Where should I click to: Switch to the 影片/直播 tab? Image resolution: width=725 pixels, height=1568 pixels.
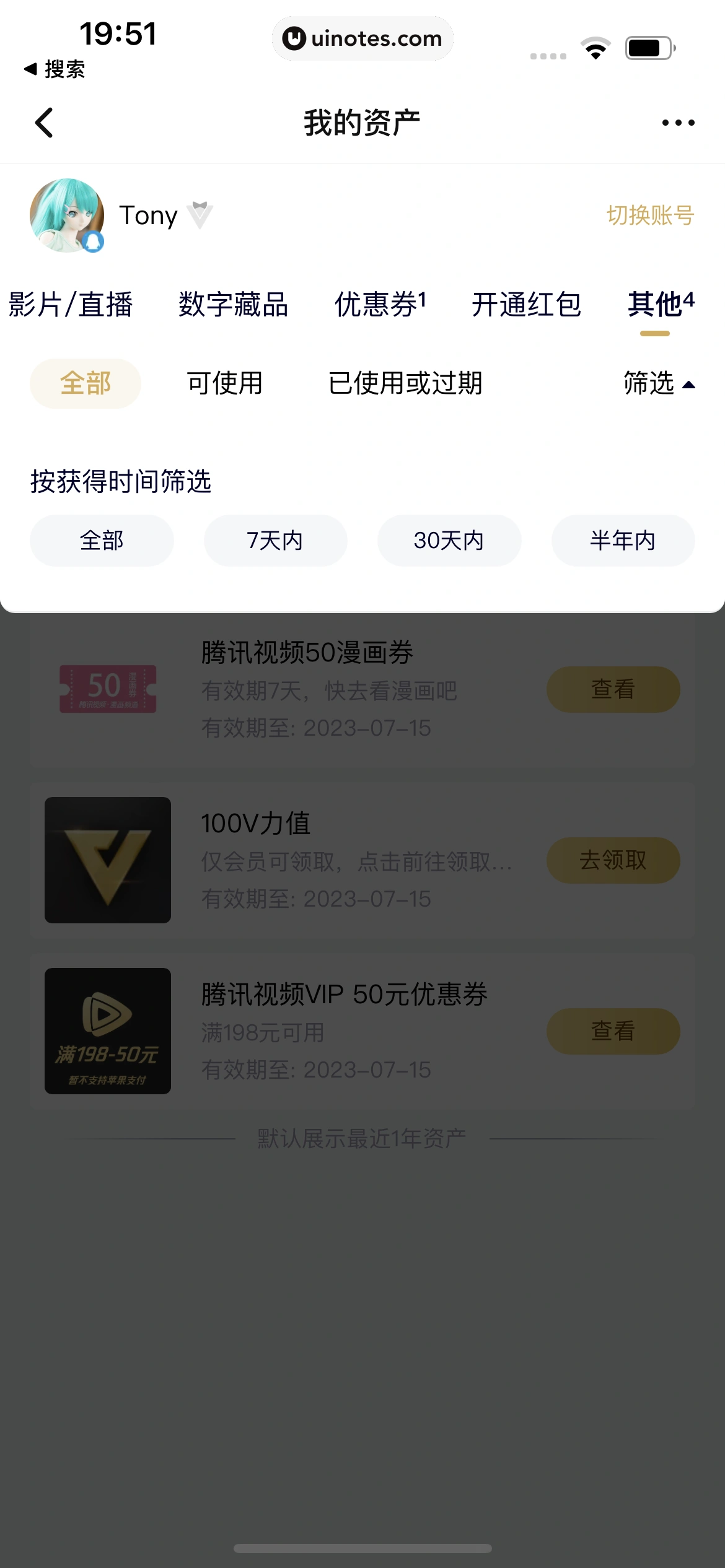[x=71, y=305]
